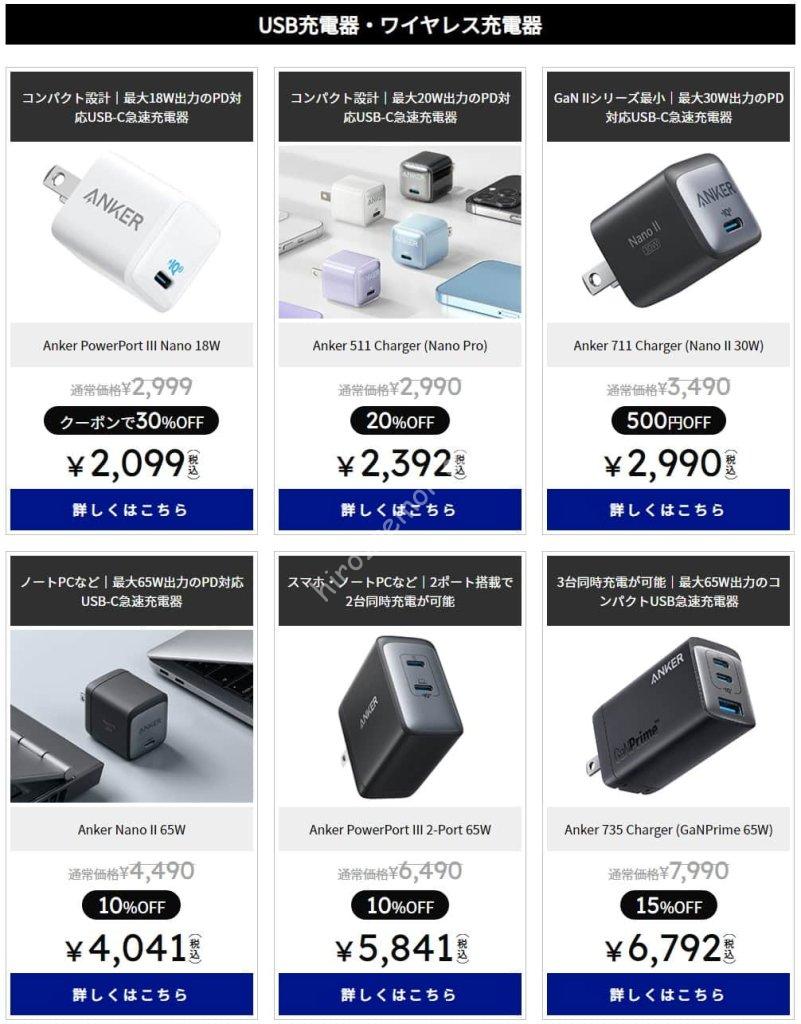This screenshot has width=801, height=1024.
Task: Open the Anker 735 GaNPrime charger image
Action: pos(667,716)
